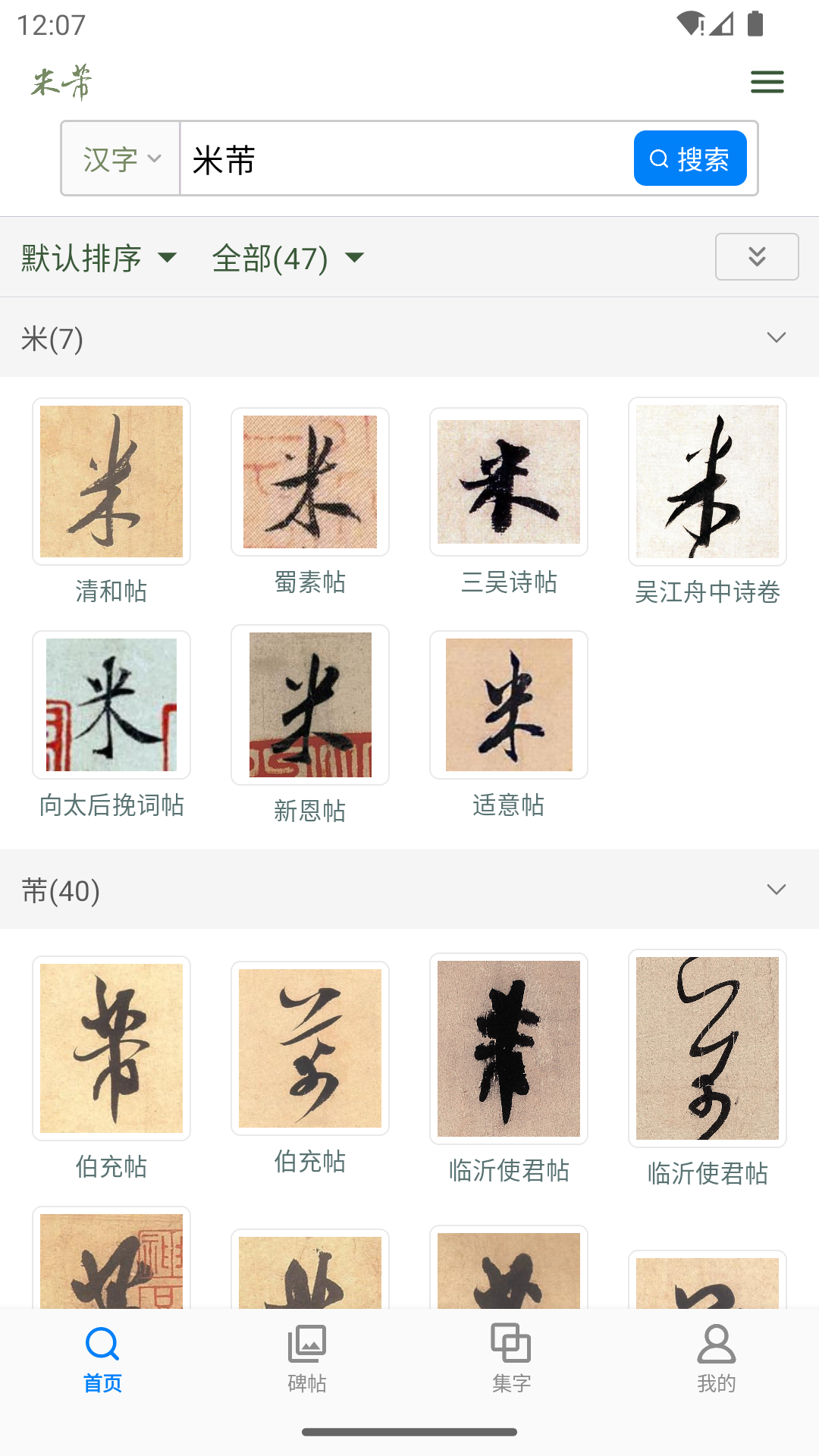The height and width of the screenshot is (1456, 819).
Task: Click the double-chevron expand-all control
Action: pos(756,257)
